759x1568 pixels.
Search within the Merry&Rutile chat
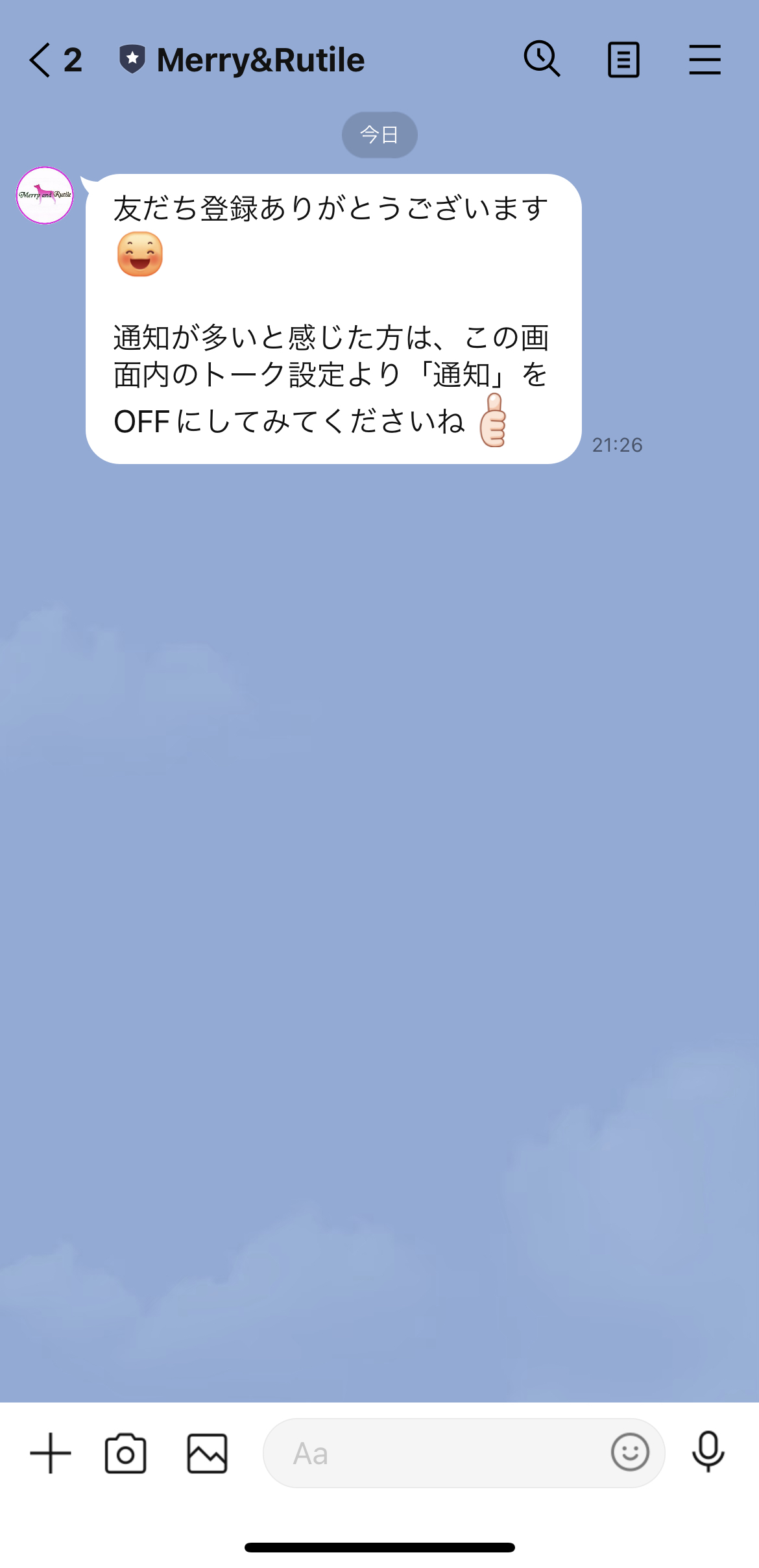(x=542, y=59)
